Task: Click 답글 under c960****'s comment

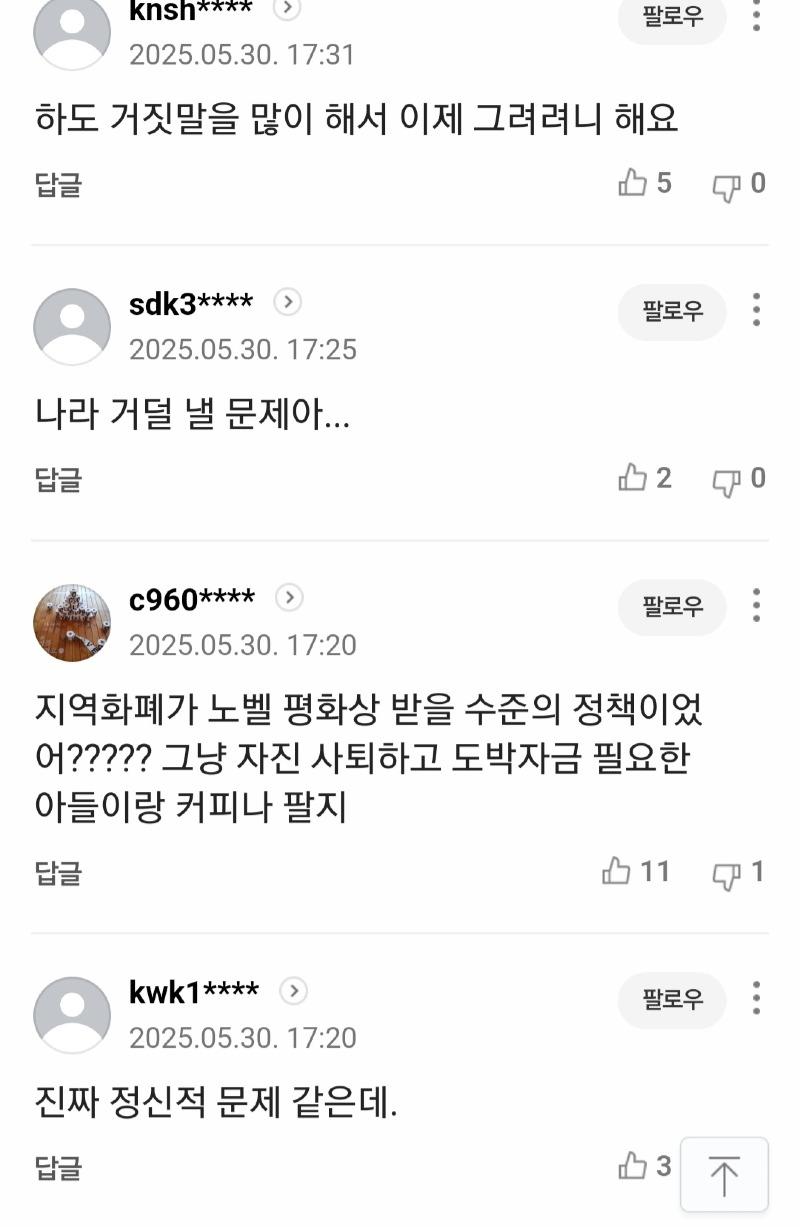Action: (x=56, y=873)
